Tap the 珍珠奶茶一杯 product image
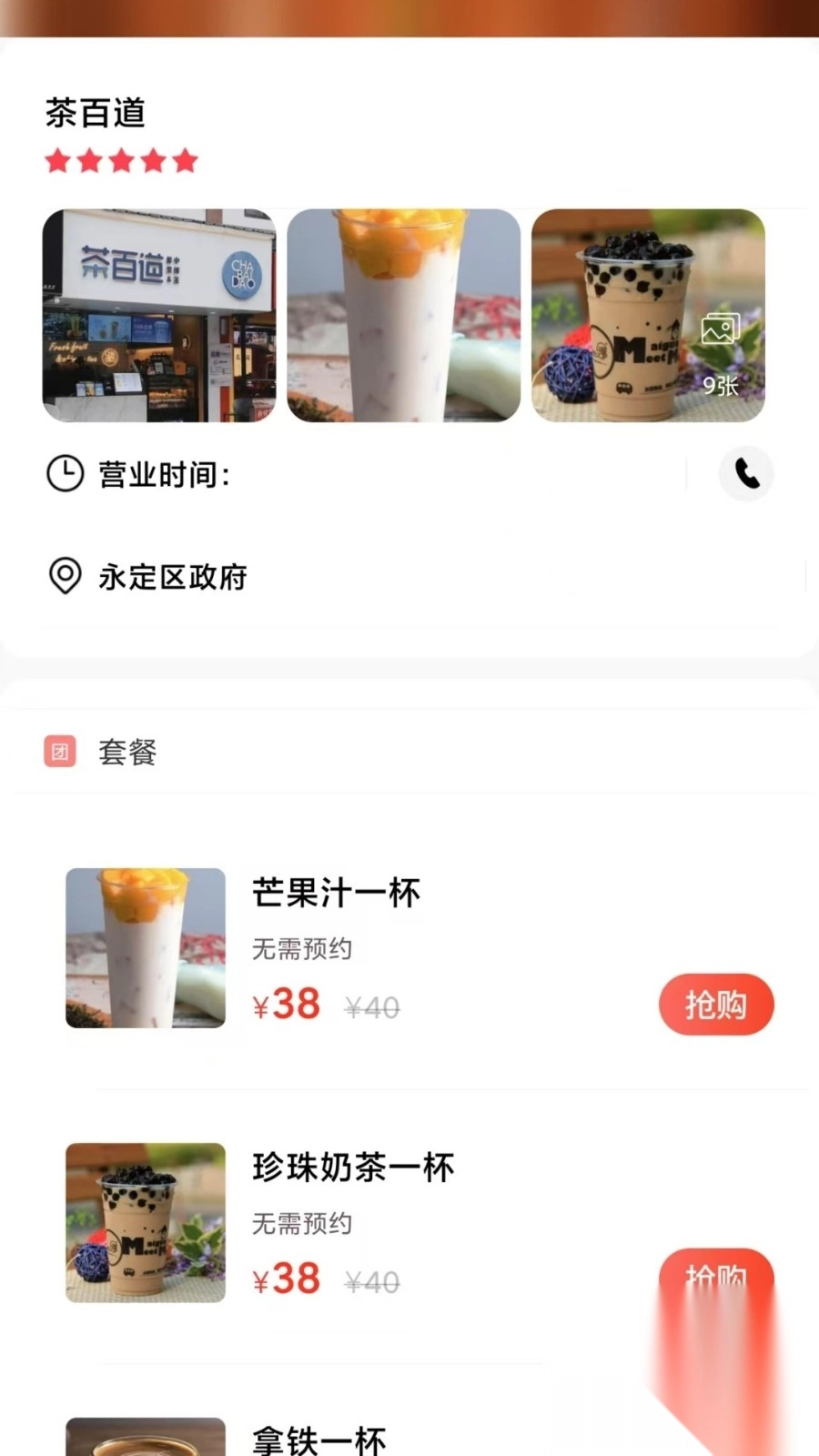The image size is (819, 1456). pyautogui.click(x=144, y=1221)
